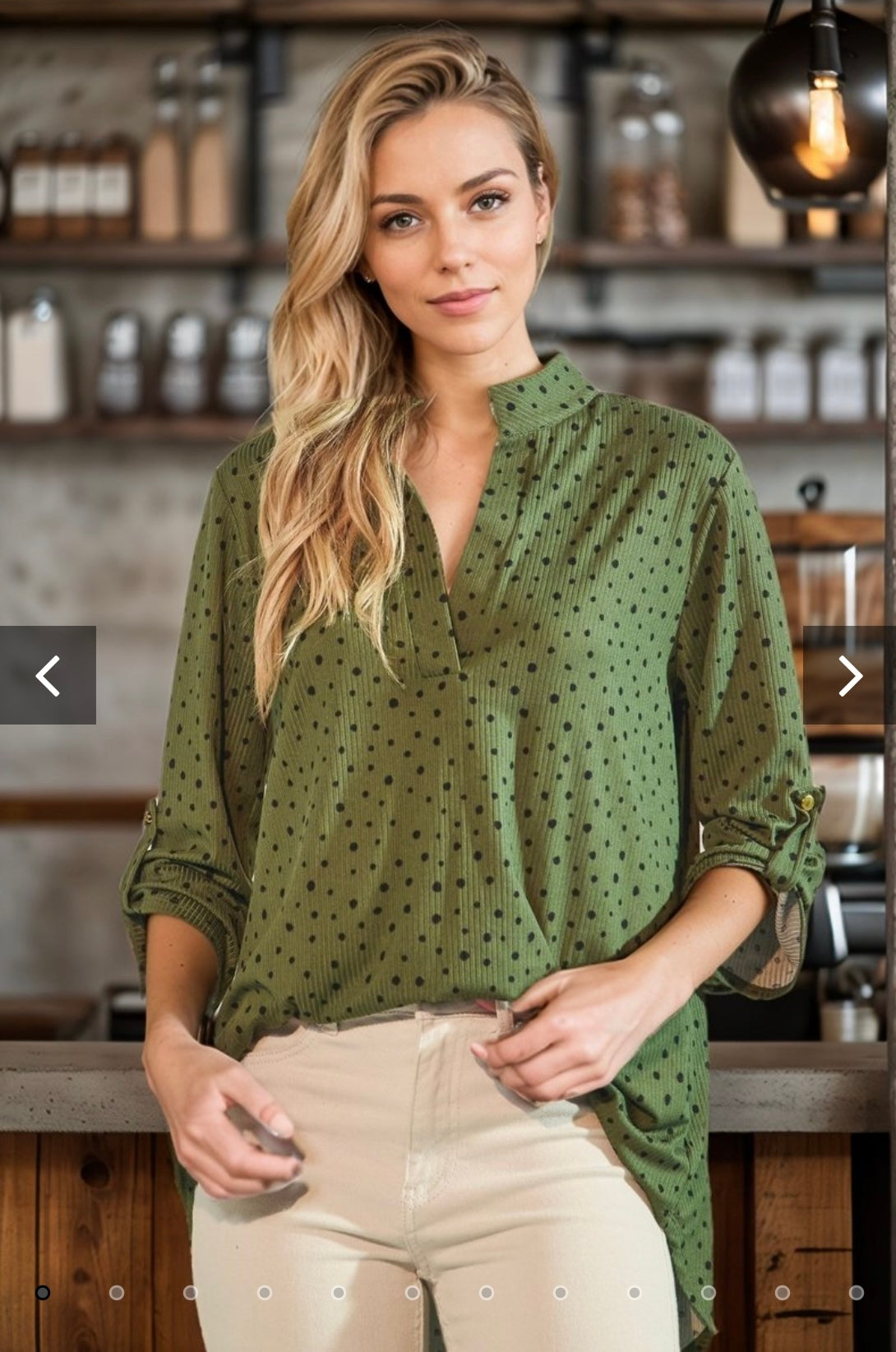Advance to the next product photo
The image size is (896, 1352).
[849, 676]
